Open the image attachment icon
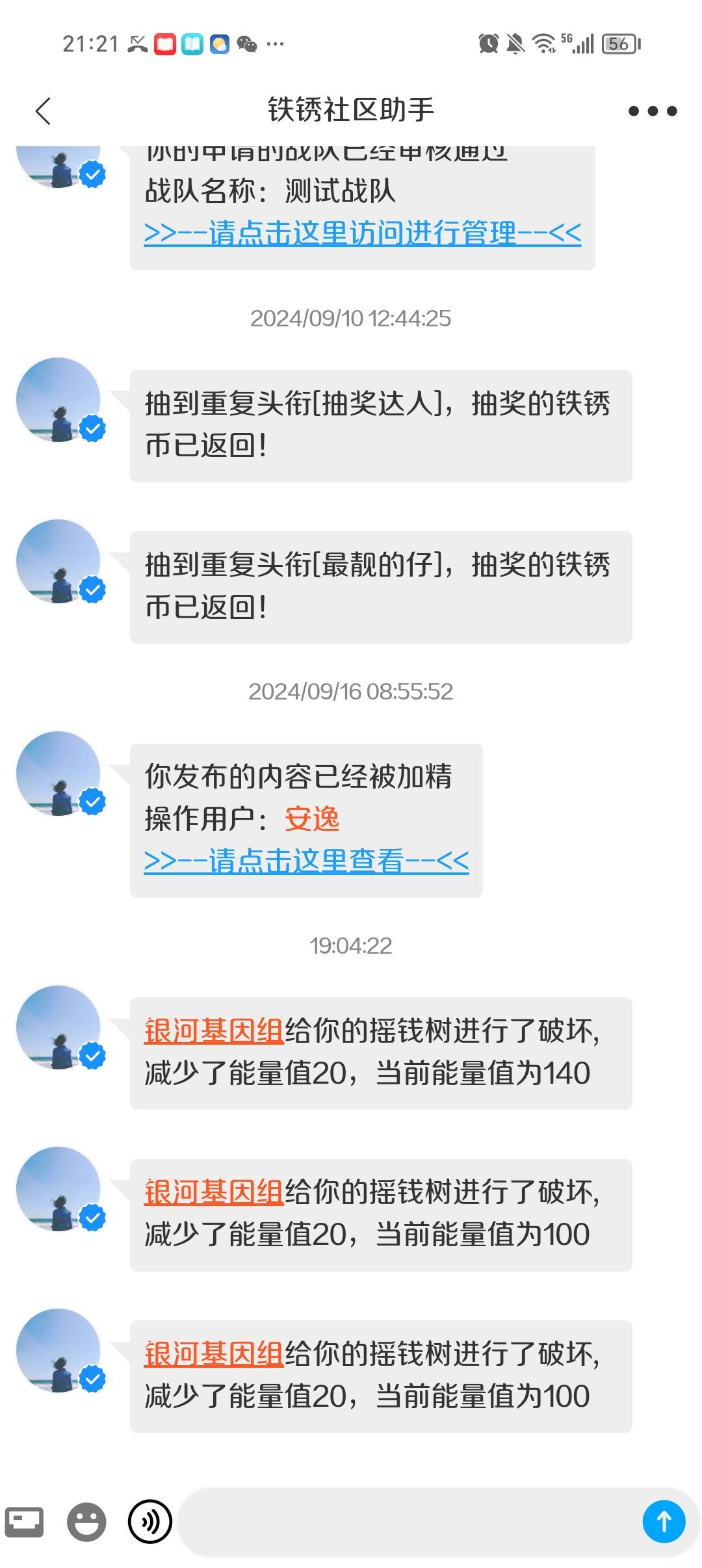 coord(24,1522)
